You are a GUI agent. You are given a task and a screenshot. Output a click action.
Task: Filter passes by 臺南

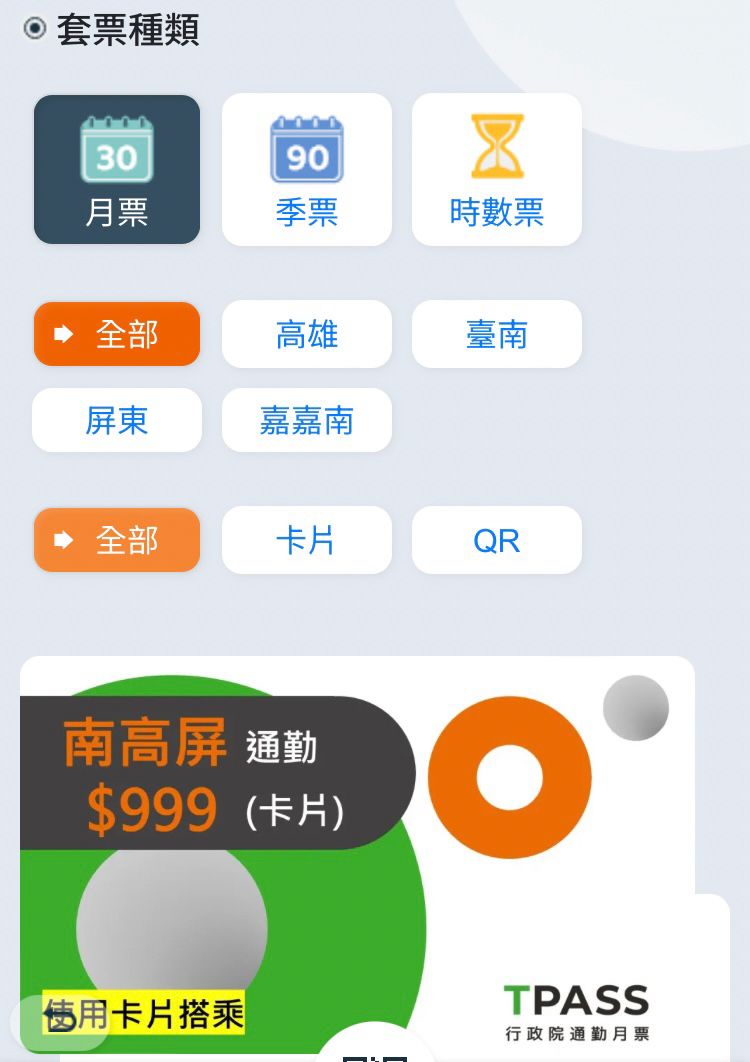coord(497,334)
